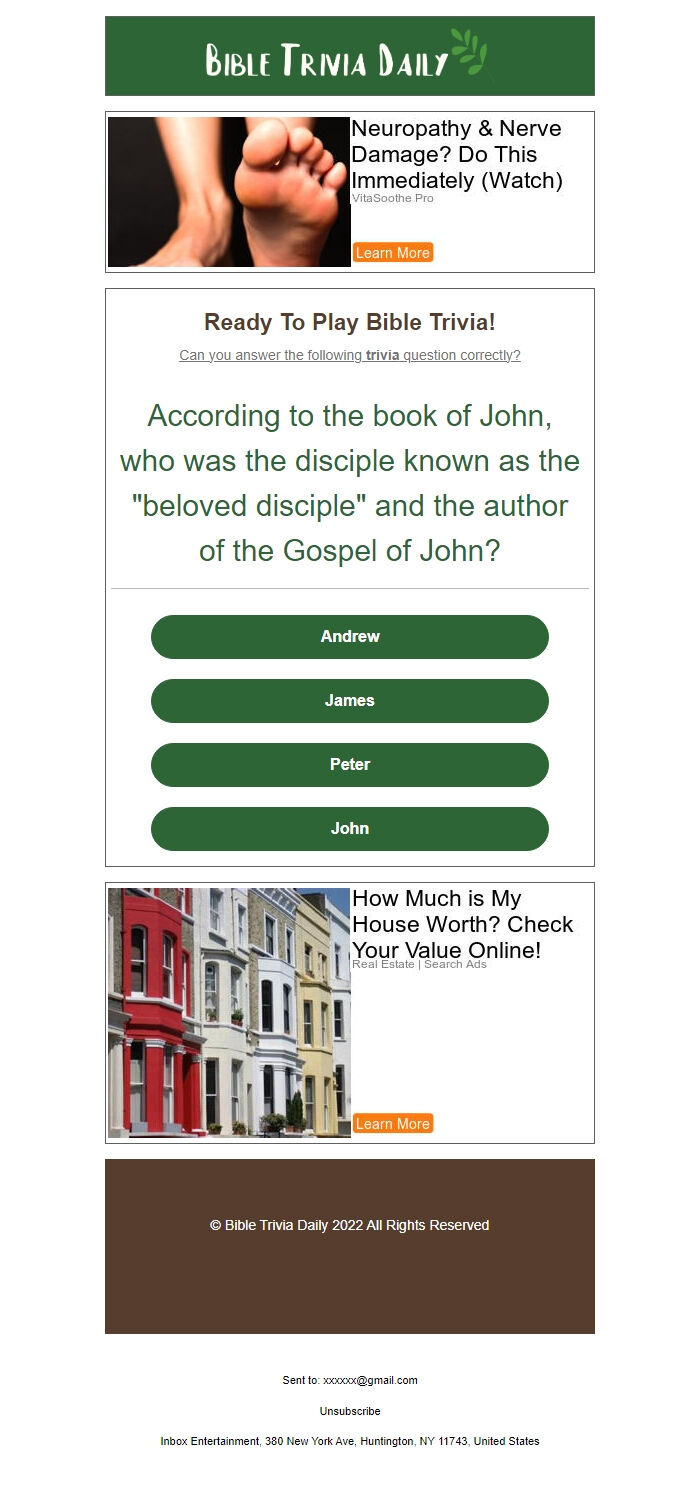
Task: Open the How Much is My House Worth headline
Action: (462, 924)
